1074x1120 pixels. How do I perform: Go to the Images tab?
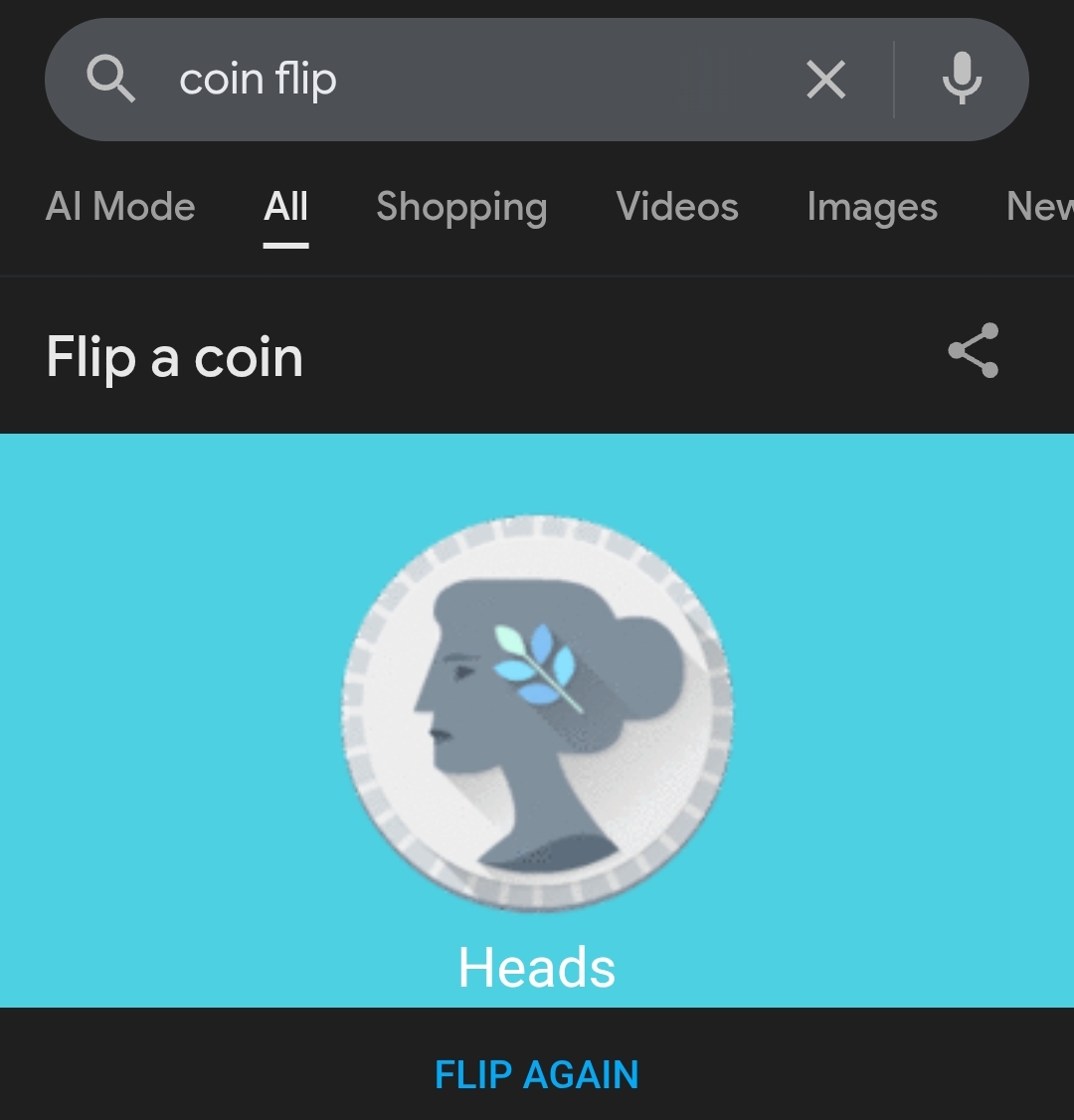(872, 207)
